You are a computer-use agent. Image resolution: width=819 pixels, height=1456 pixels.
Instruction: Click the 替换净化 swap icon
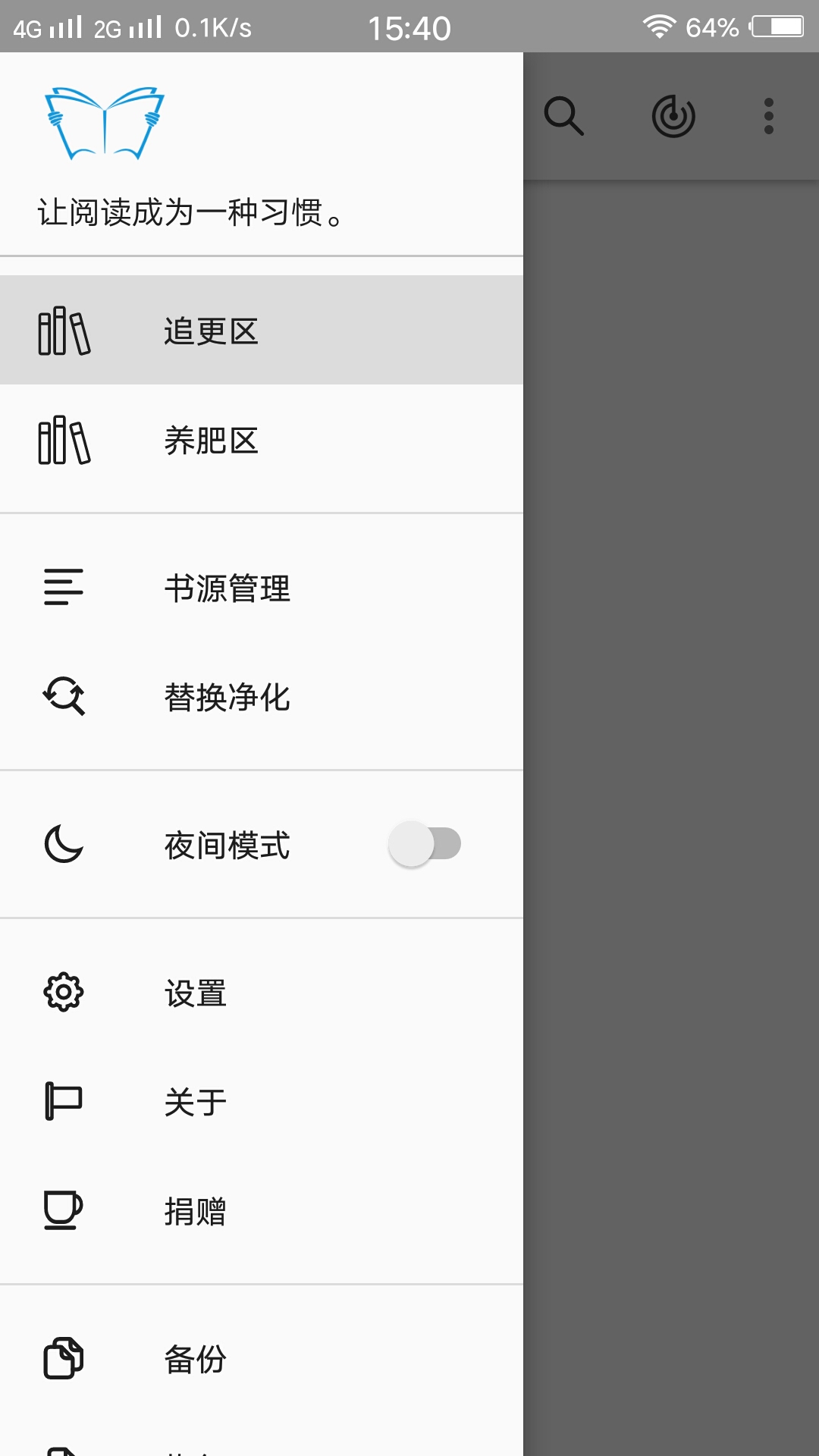(x=64, y=698)
